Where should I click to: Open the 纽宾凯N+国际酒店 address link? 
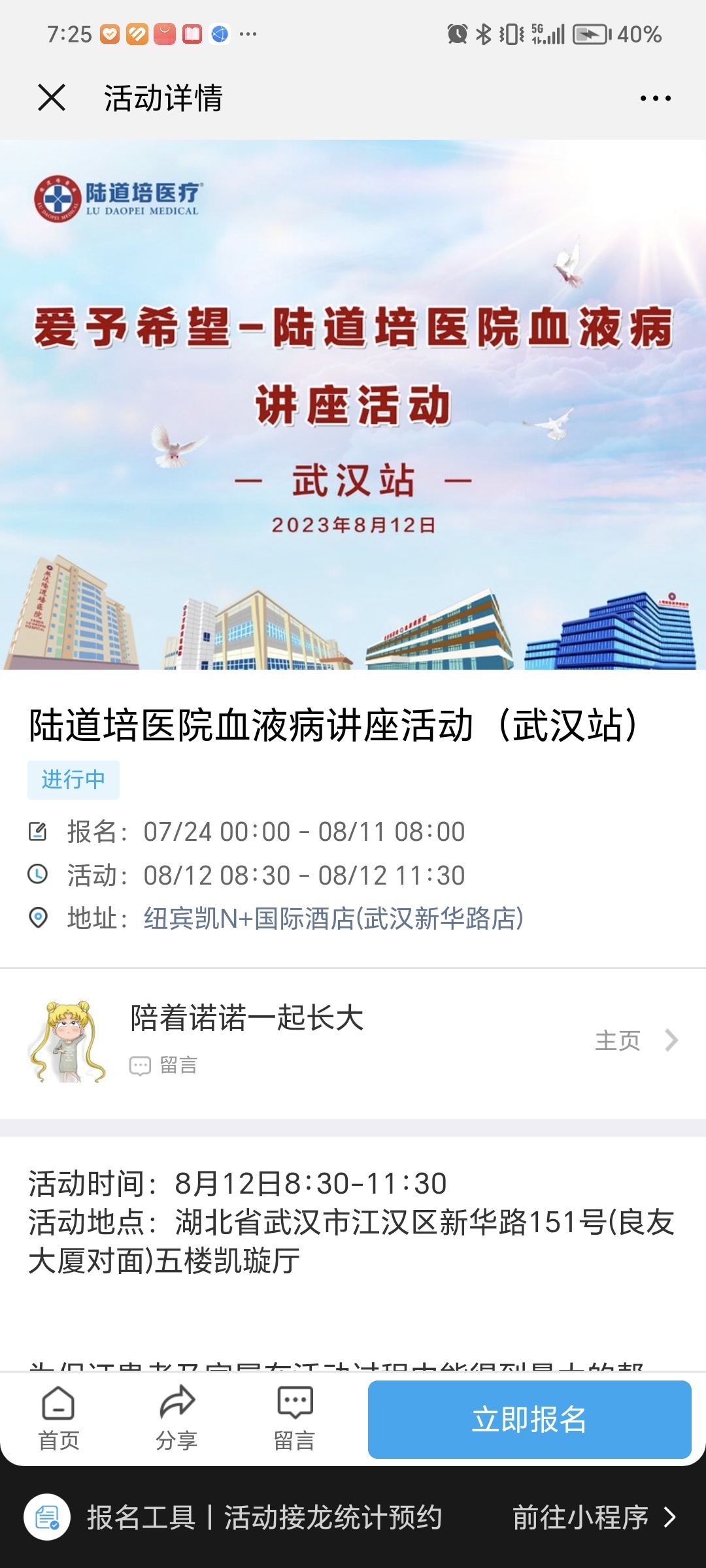pos(333,918)
